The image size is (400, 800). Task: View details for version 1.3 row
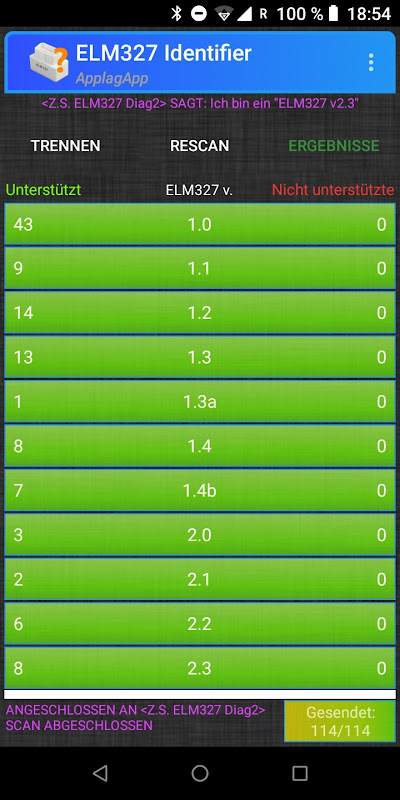[x=200, y=357]
